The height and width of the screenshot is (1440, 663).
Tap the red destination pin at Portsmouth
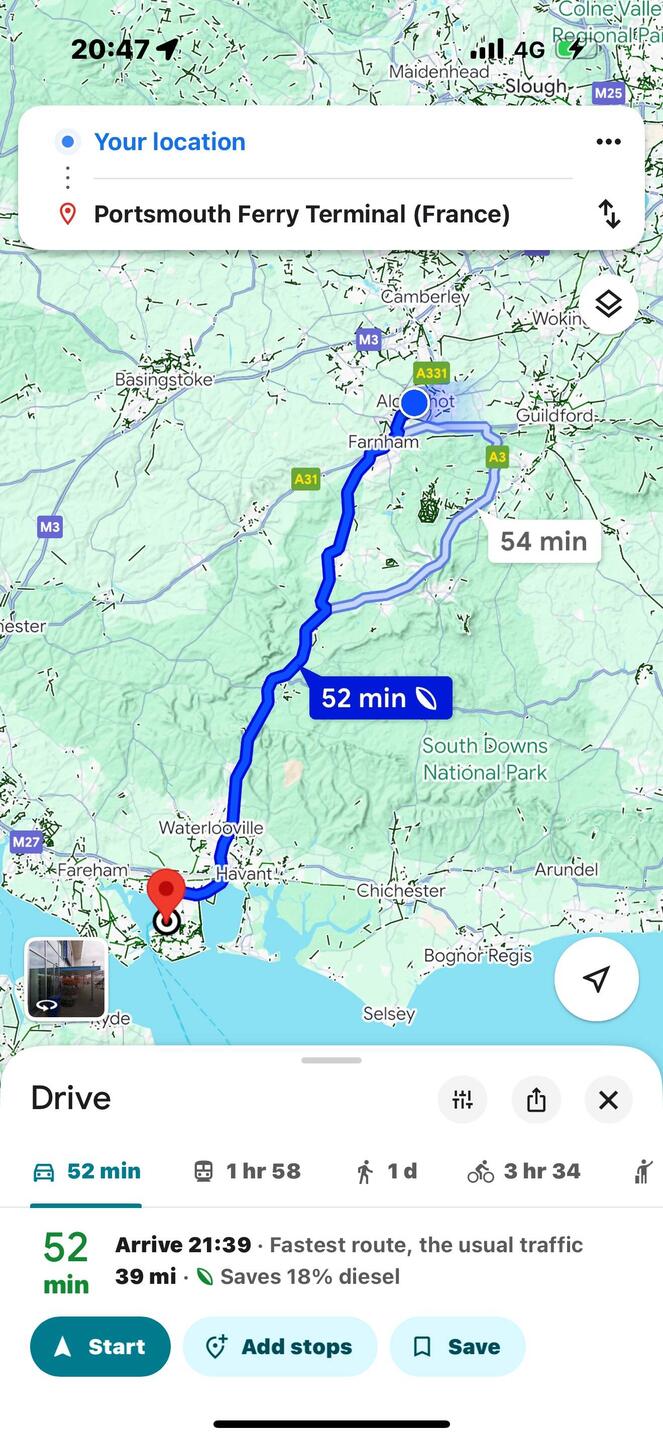[166, 890]
